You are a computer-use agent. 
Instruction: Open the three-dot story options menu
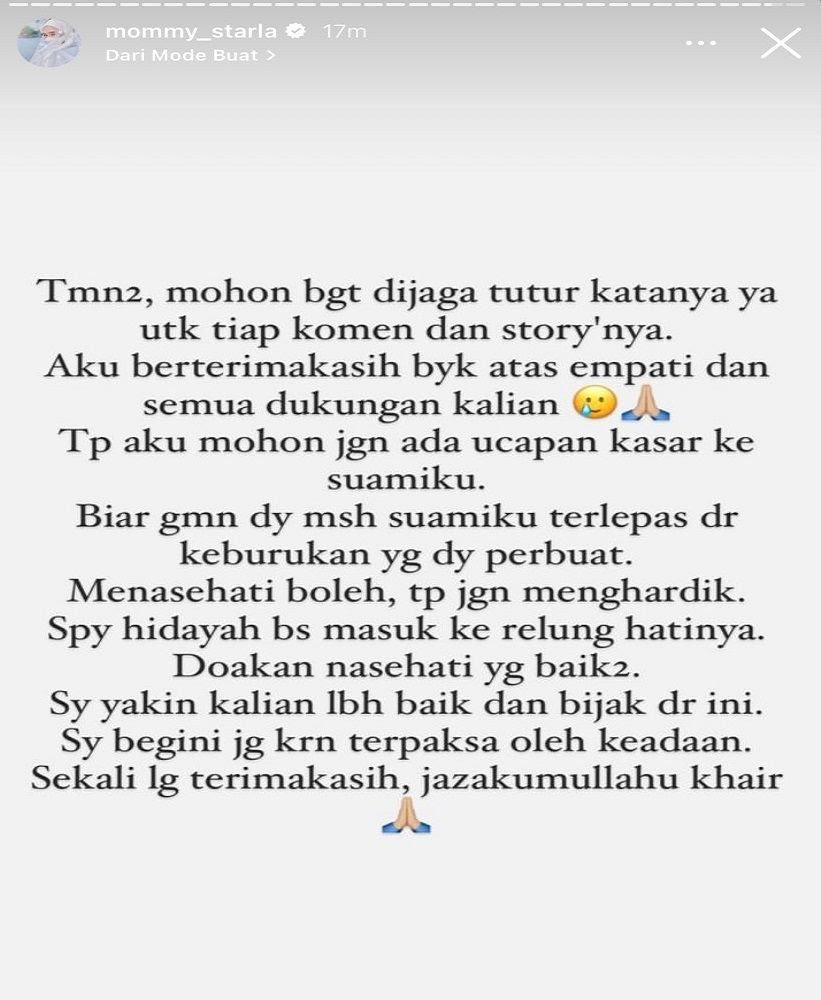pyautogui.click(x=700, y=43)
